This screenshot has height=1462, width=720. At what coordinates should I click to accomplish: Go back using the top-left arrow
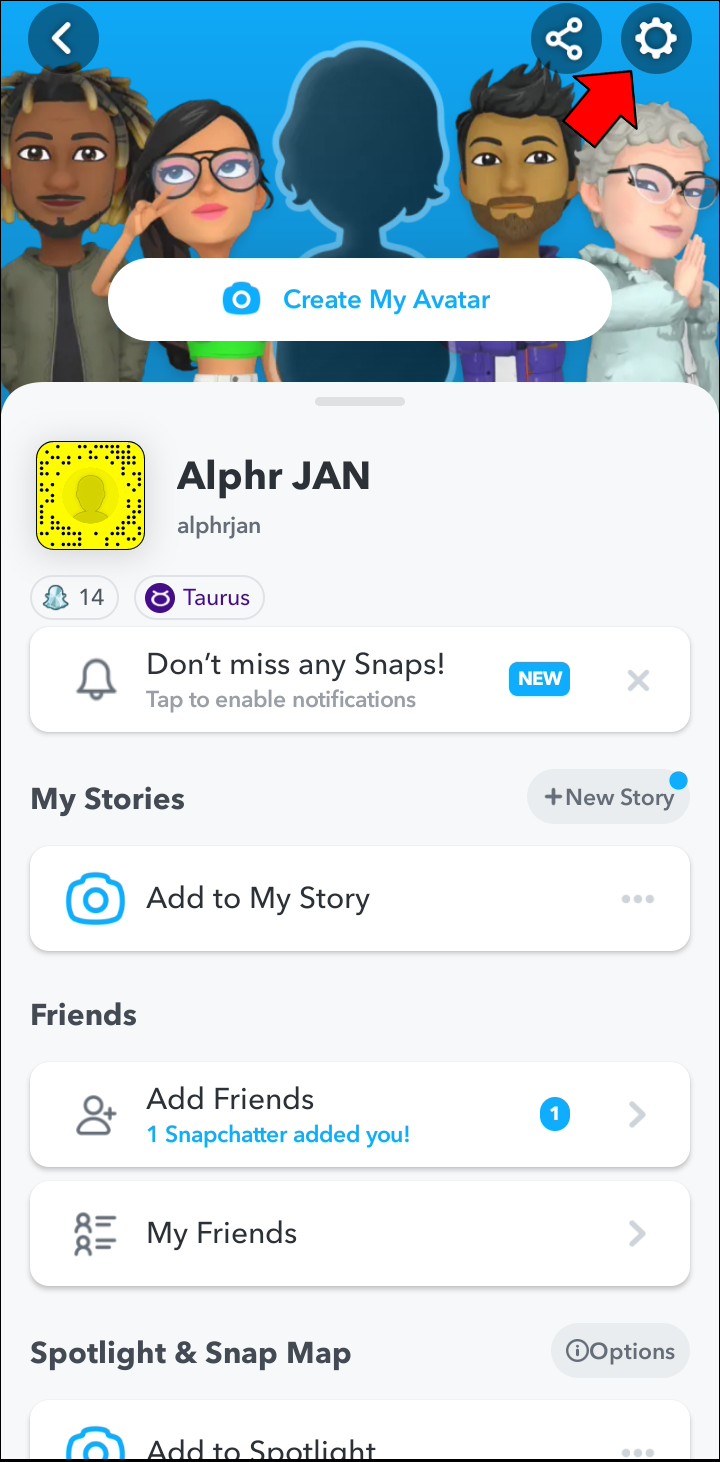click(x=63, y=39)
